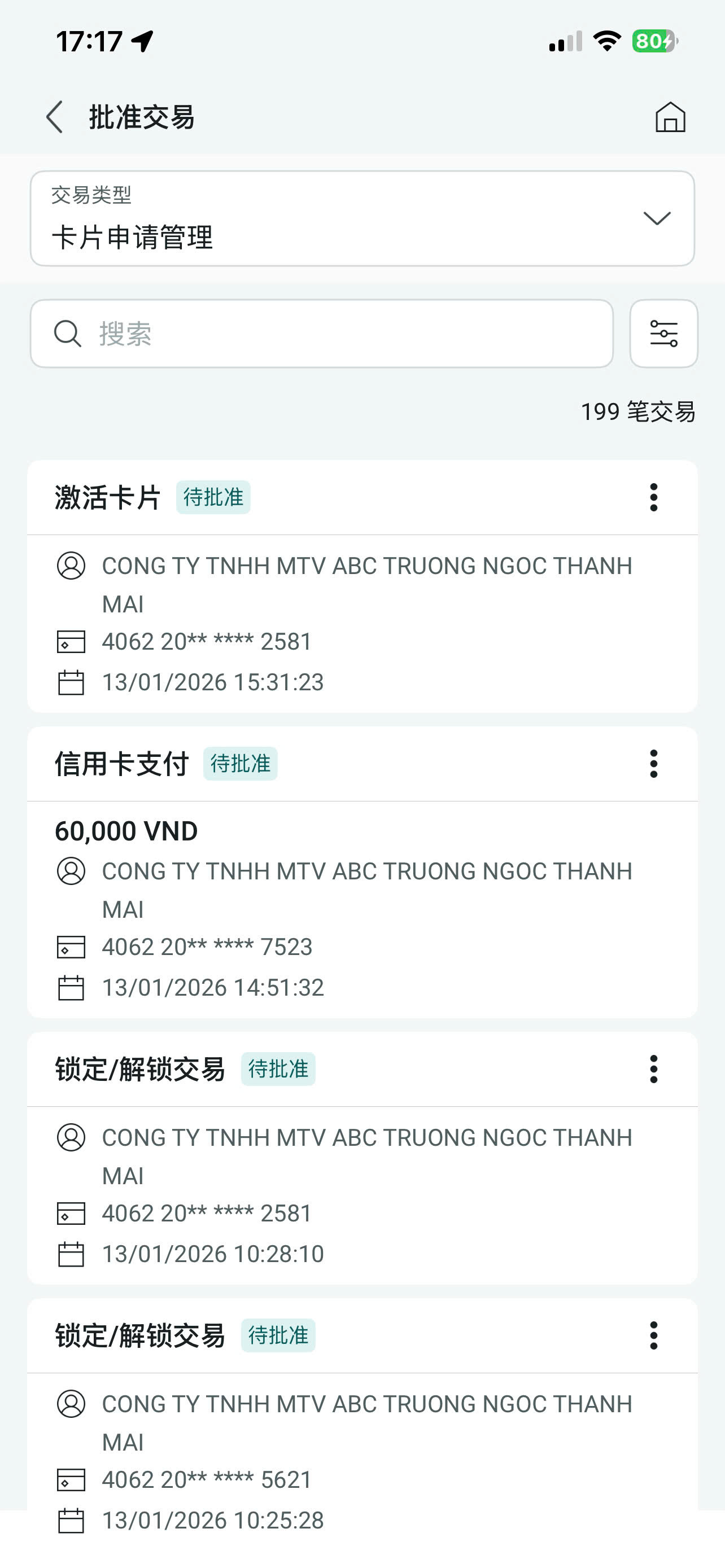Open more options for 激活卡片
725x1568 pixels.
coord(653,497)
